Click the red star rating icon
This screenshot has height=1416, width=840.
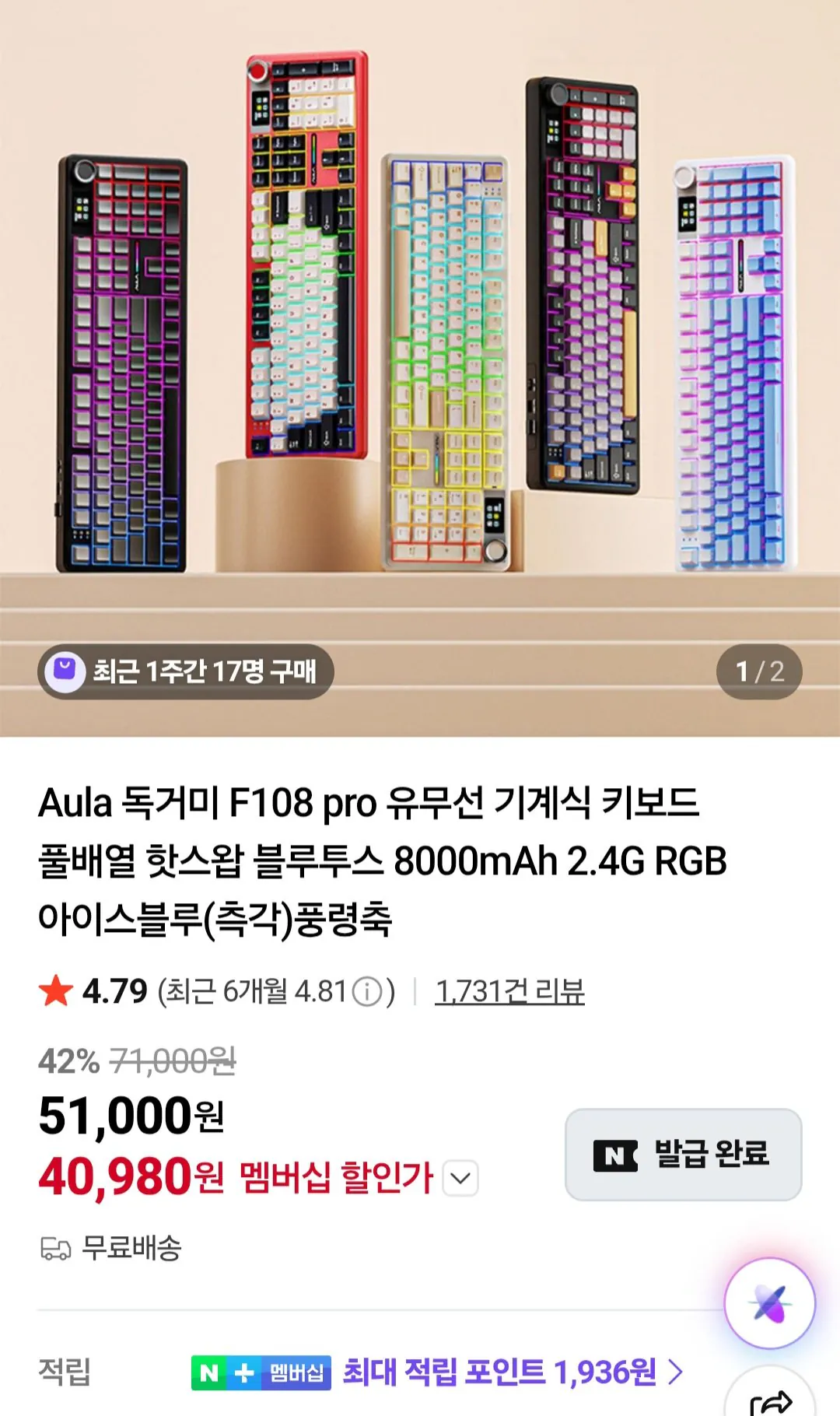[54, 990]
